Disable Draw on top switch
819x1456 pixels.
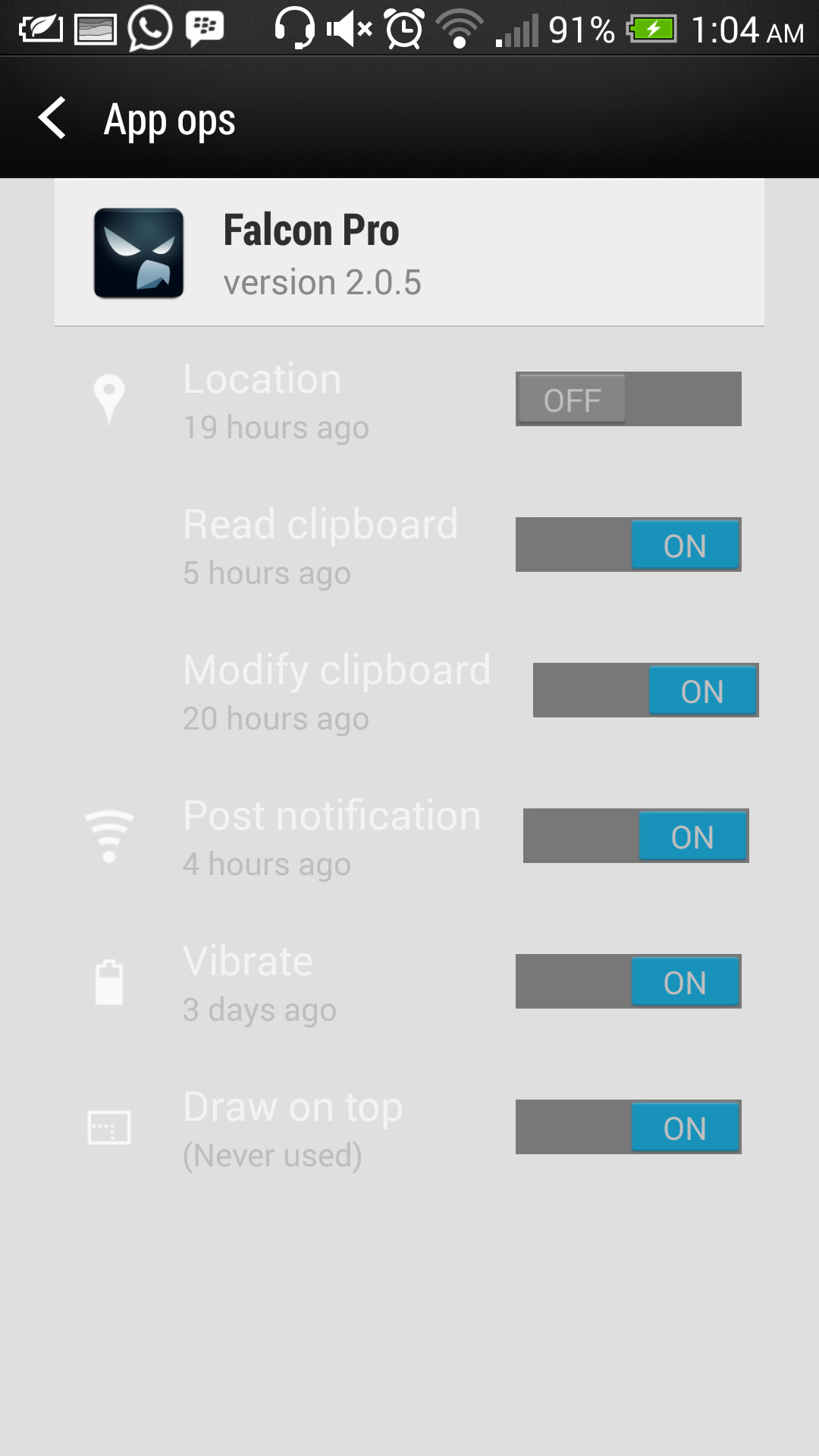point(629,1127)
